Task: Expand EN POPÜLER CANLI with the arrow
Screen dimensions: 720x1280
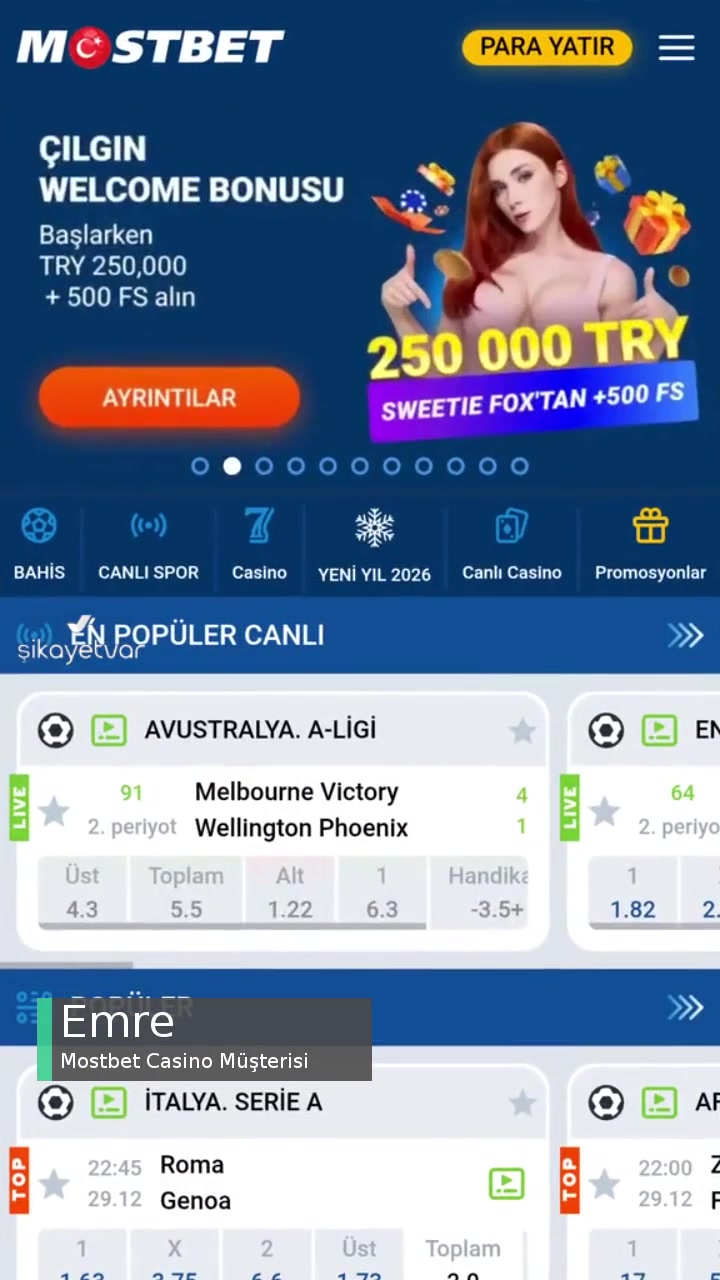Action: 686,635
